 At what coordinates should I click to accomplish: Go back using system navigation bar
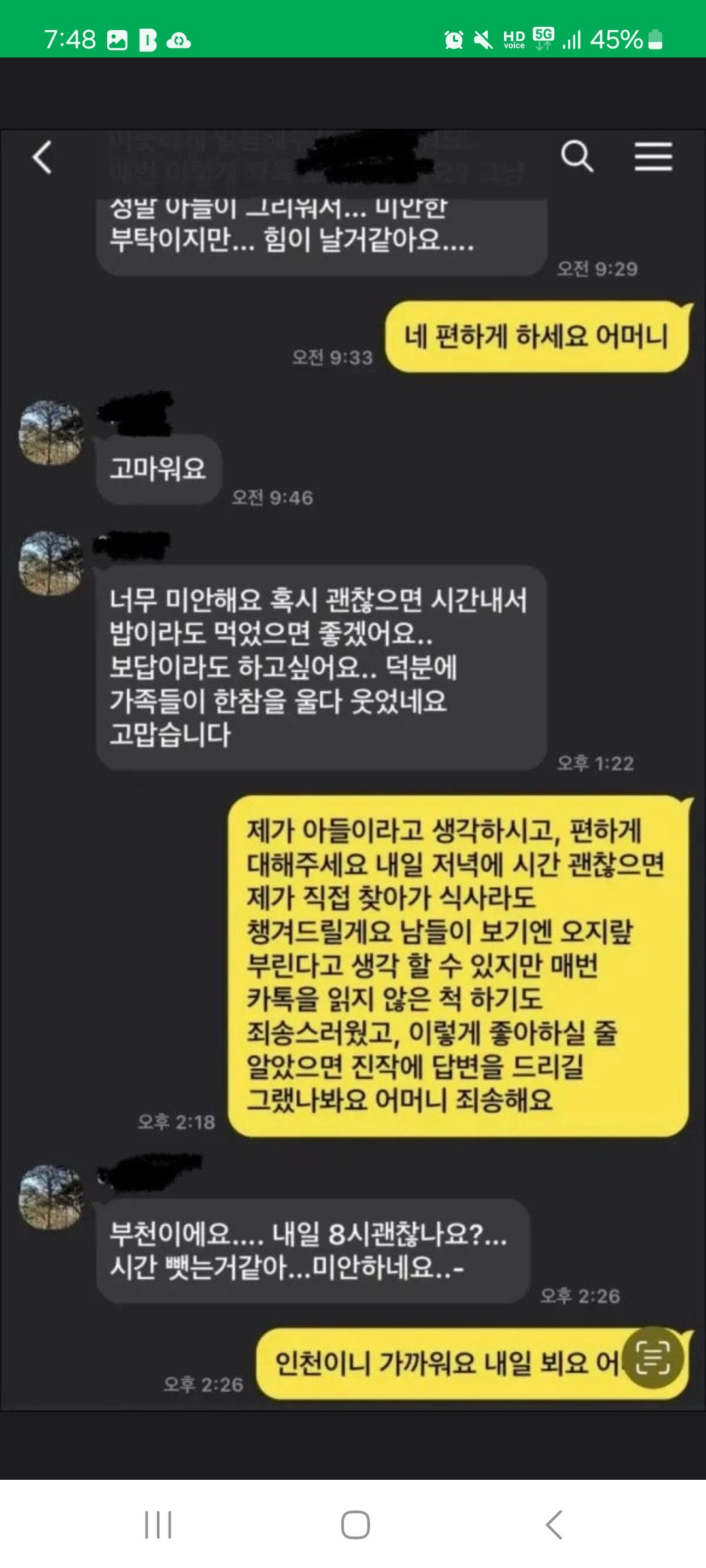(554, 1524)
